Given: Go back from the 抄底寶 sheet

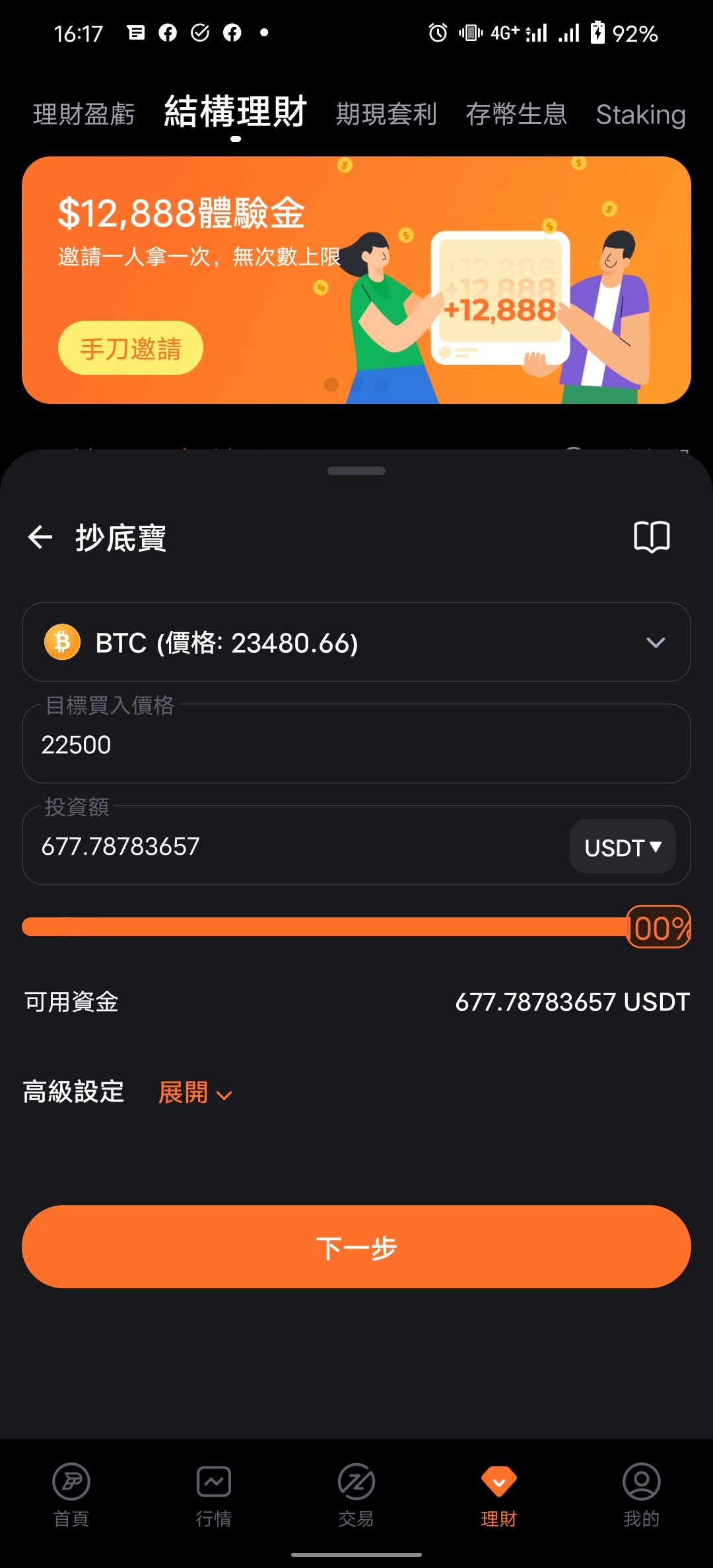Looking at the screenshot, I should pyautogui.click(x=40, y=537).
